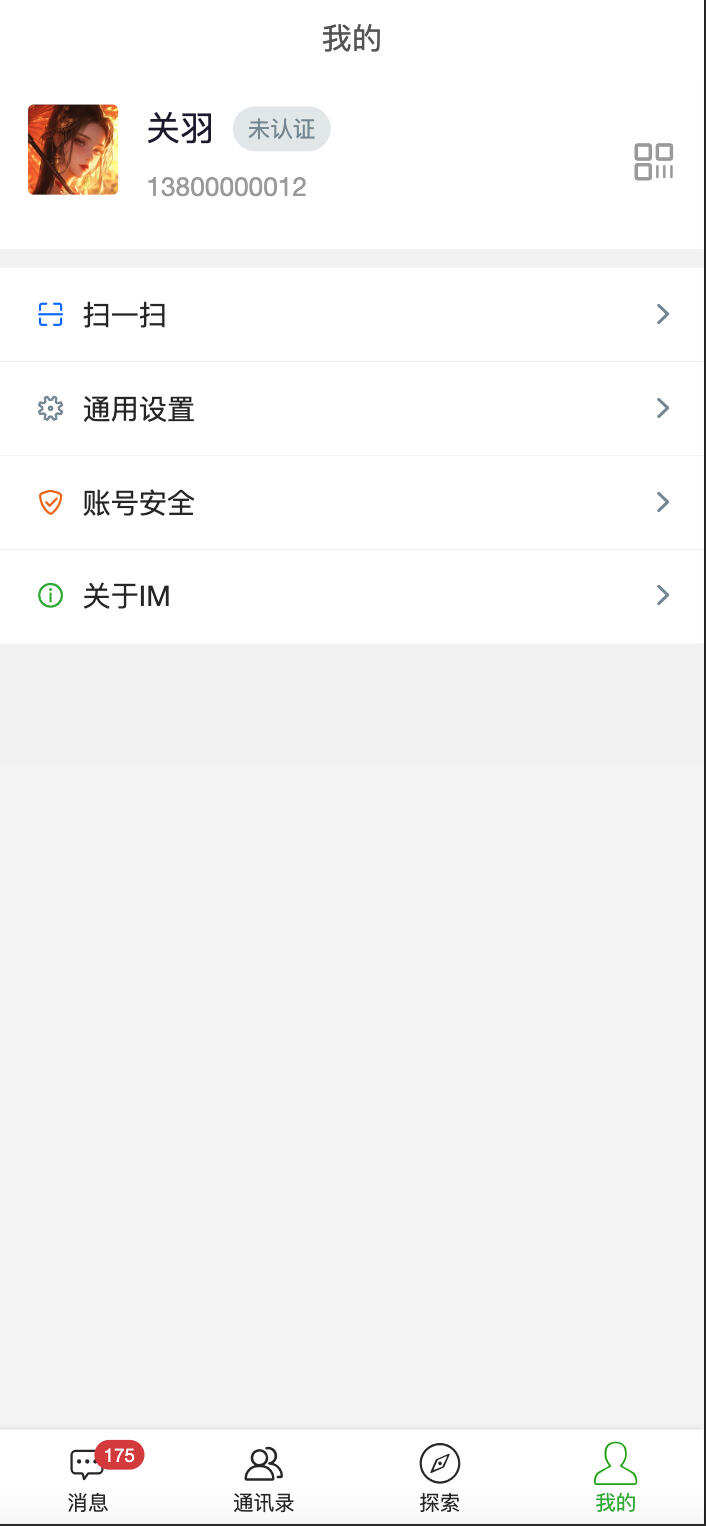Screen dimensions: 706x1526
Task: Open 账号安全 settings
Action: click(352, 502)
